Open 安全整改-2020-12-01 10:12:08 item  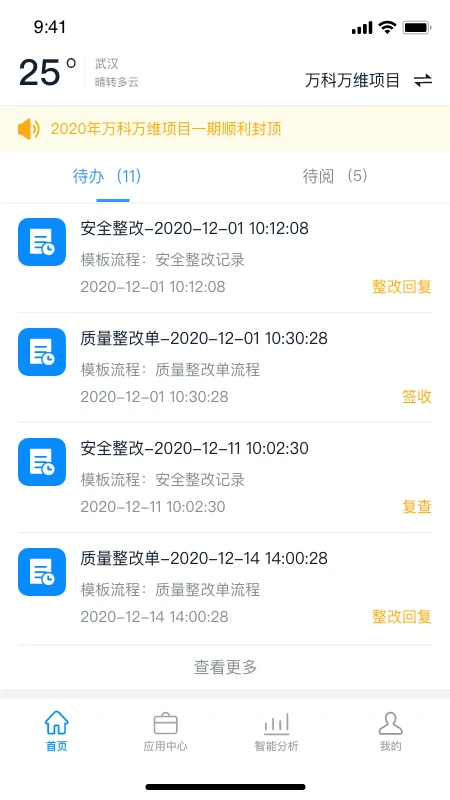click(x=225, y=258)
